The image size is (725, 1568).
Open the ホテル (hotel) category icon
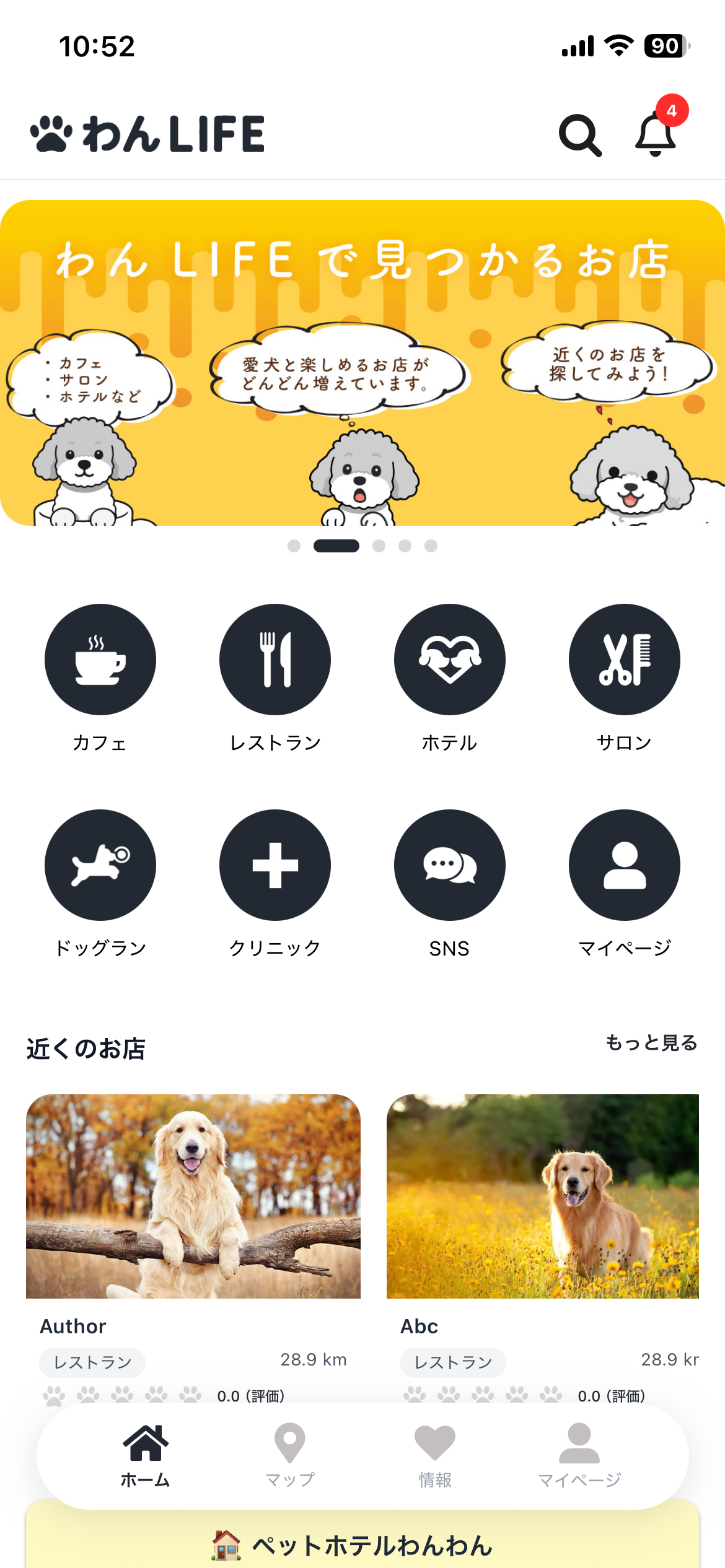tap(449, 659)
